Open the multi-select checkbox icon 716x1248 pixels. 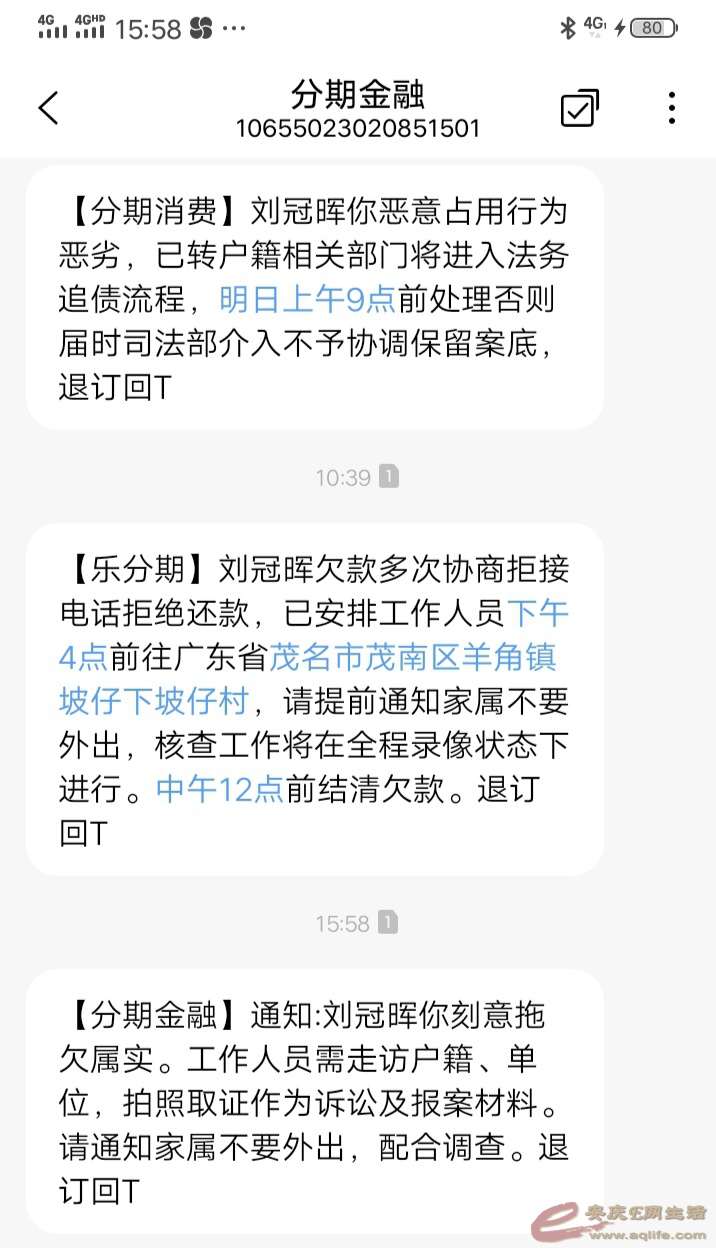(579, 108)
